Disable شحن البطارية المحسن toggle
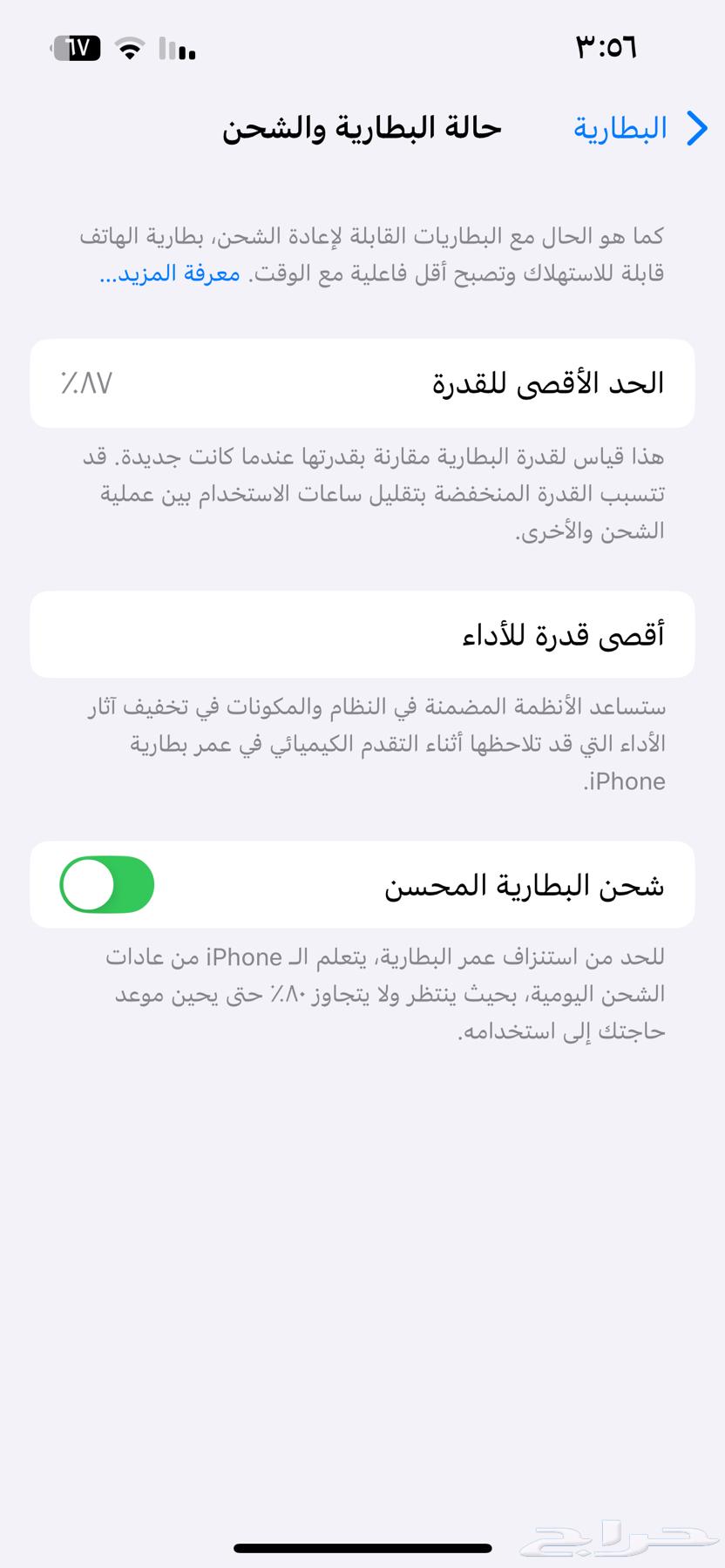This screenshot has width=725, height=1568. coord(107,885)
